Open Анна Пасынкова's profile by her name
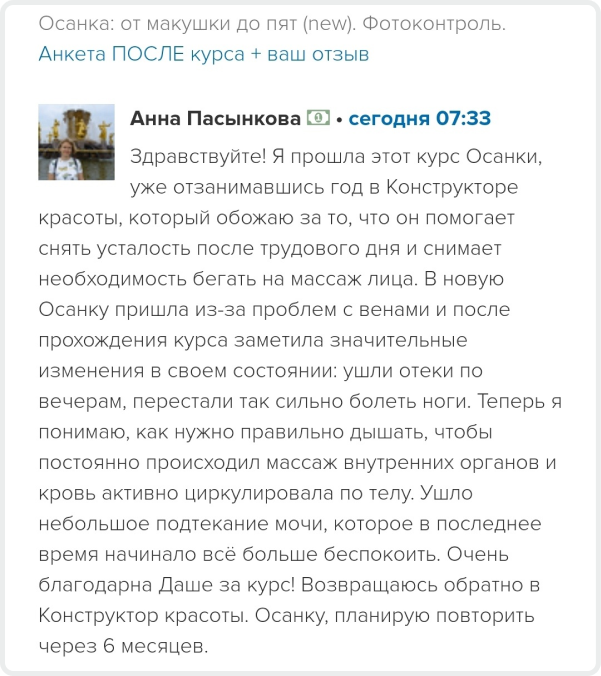Screen dimensions: 601x676 (215, 119)
